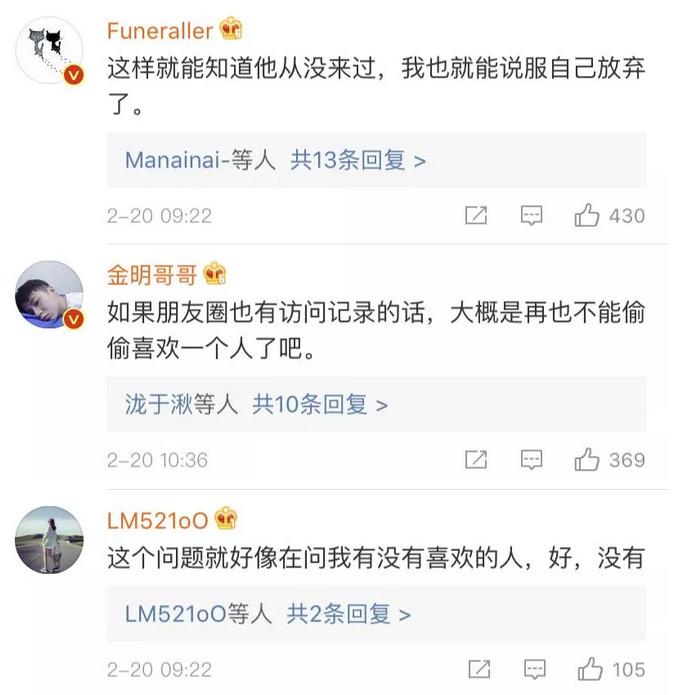
Task: Open LM521oO's profile avatar
Action: [49, 540]
